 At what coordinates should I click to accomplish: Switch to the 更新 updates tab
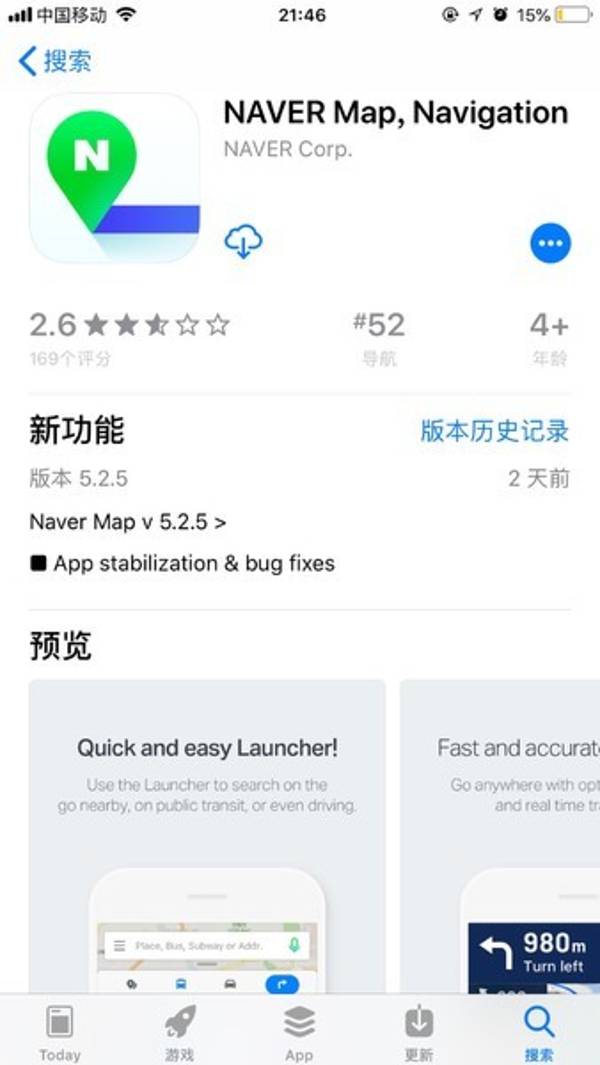[x=419, y=1032]
